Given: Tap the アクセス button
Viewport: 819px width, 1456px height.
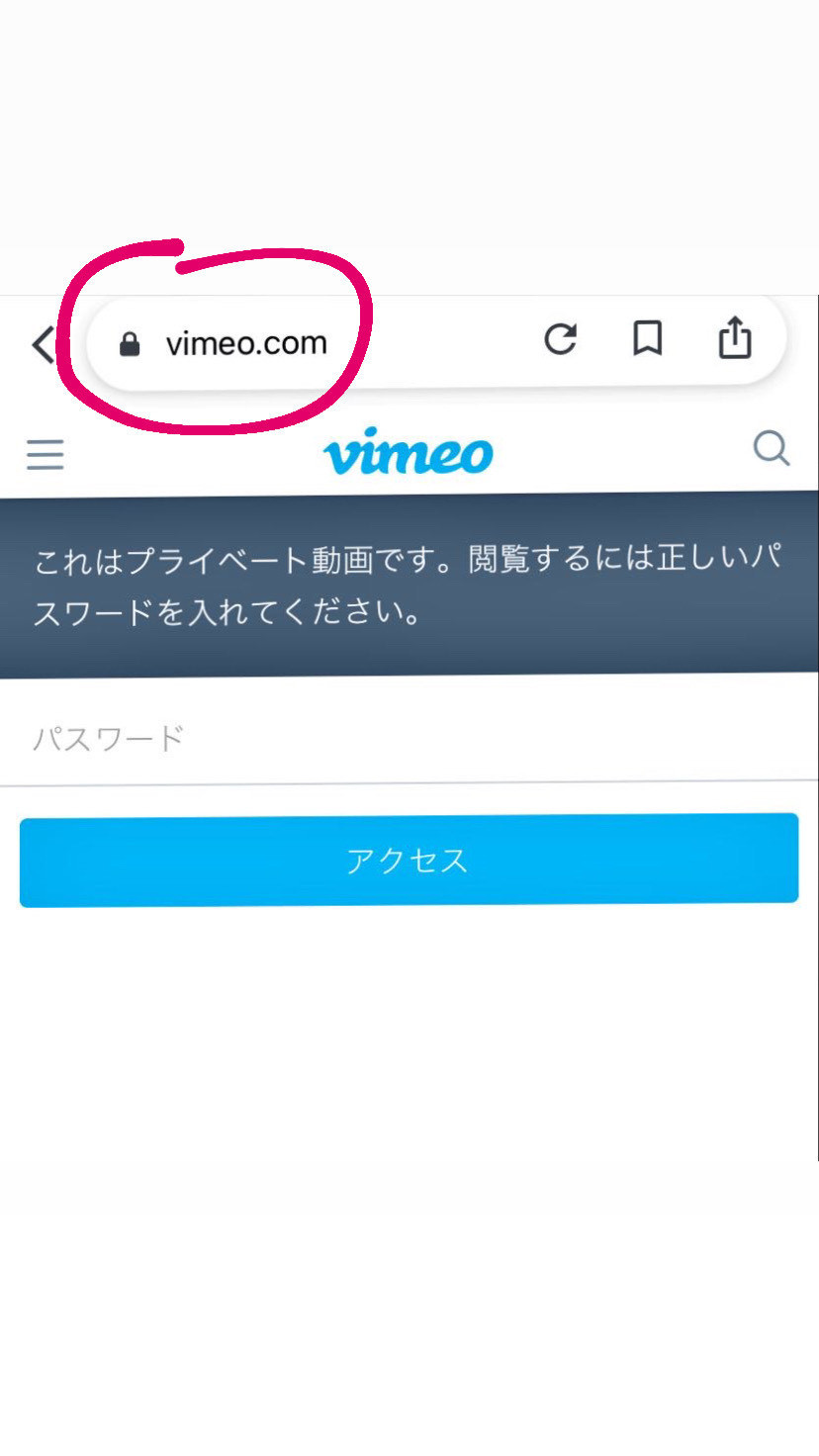Looking at the screenshot, I should pos(409,860).
